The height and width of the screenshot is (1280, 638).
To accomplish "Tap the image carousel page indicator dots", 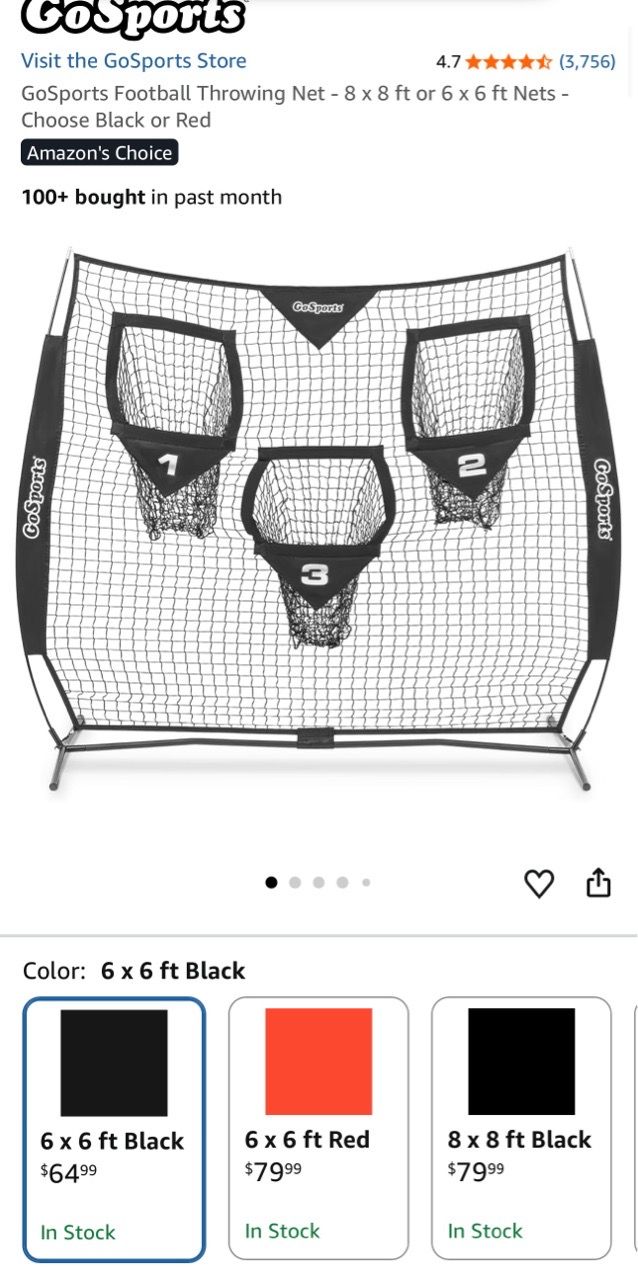I will coord(318,882).
